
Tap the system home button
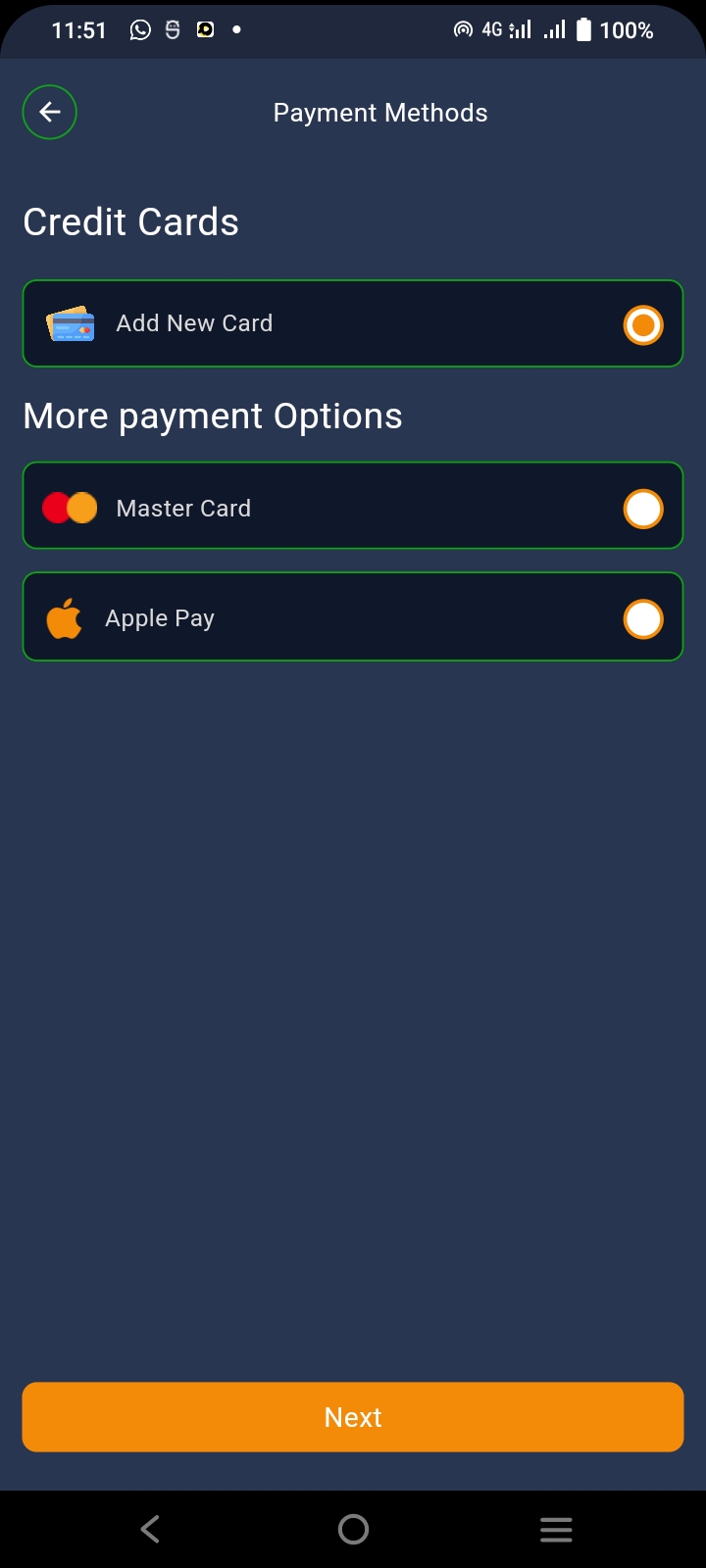(x=353, y=1529)
